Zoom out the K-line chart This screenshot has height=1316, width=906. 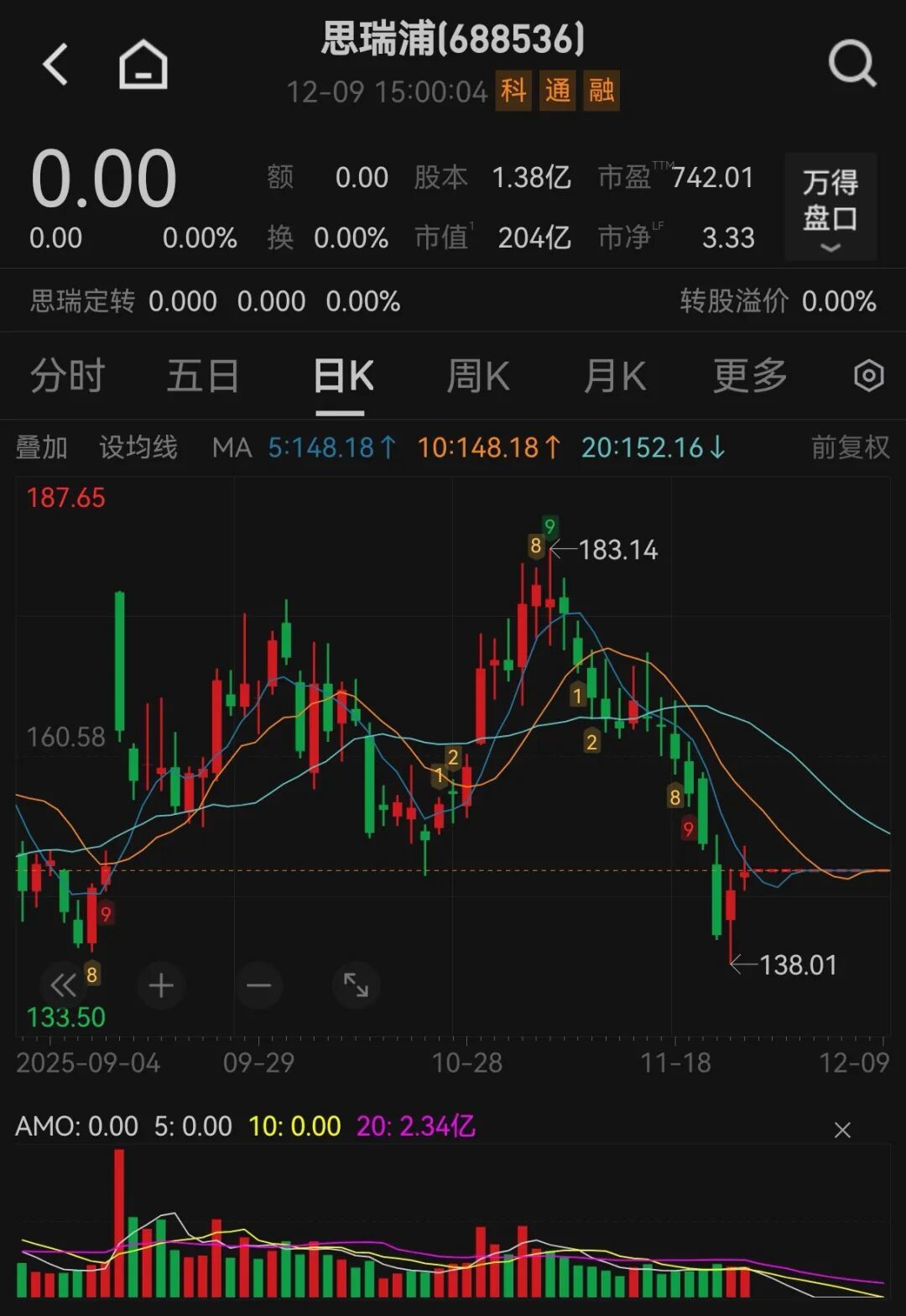258,985
